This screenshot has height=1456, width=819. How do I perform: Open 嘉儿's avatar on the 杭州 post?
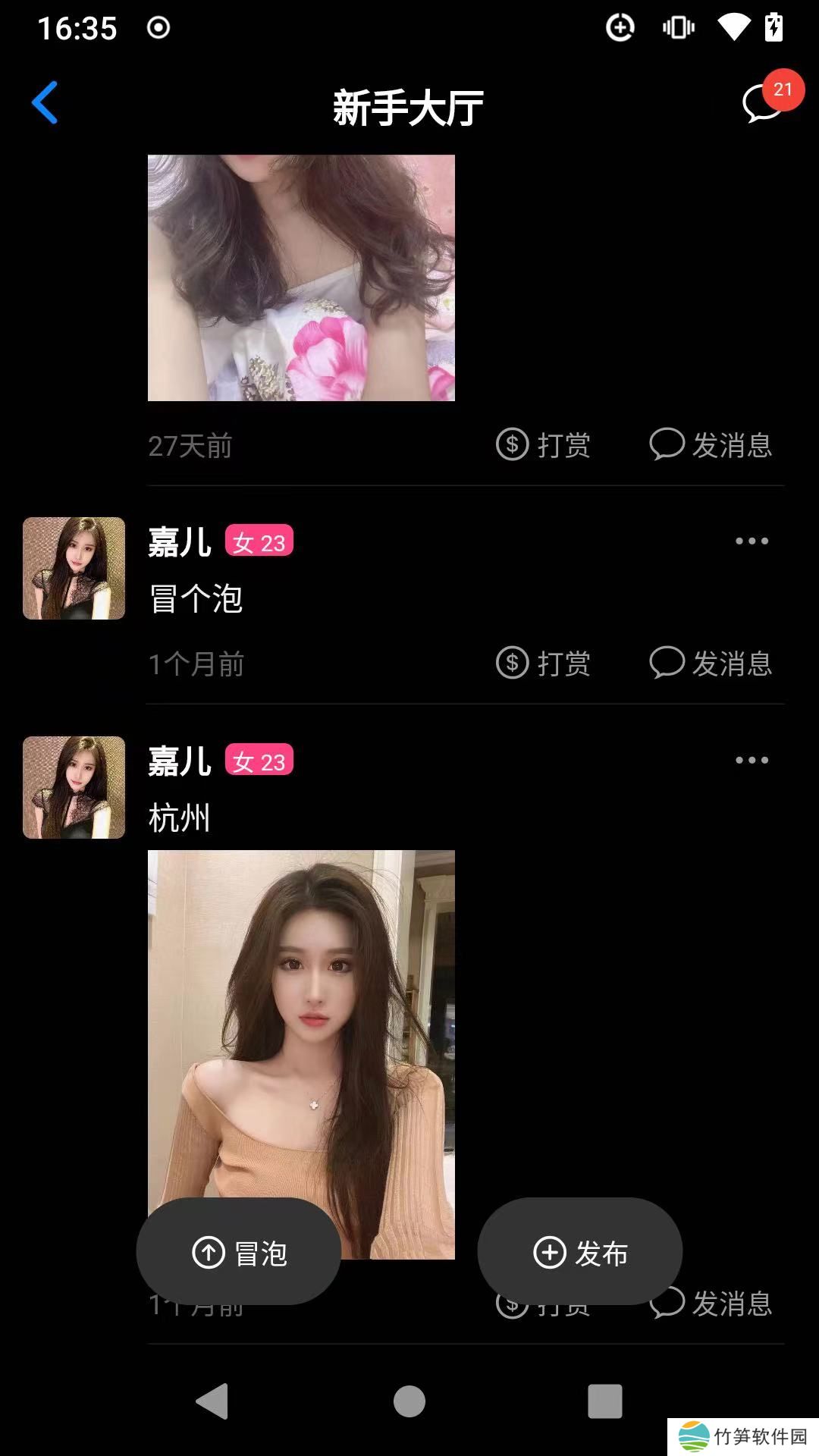(x=74, y=787)
